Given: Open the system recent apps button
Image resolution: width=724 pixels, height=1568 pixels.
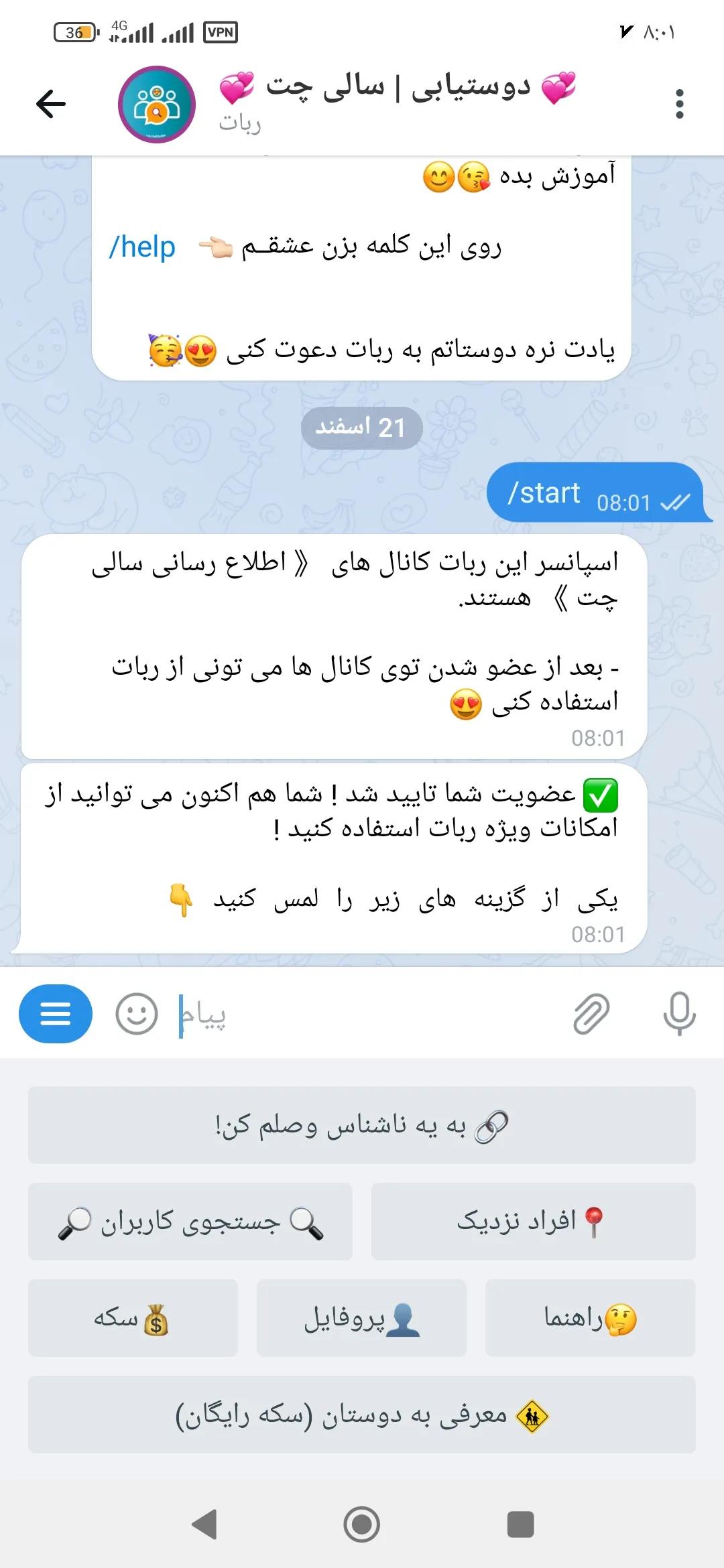Looking at the screenshot, I should (520, 1524).
